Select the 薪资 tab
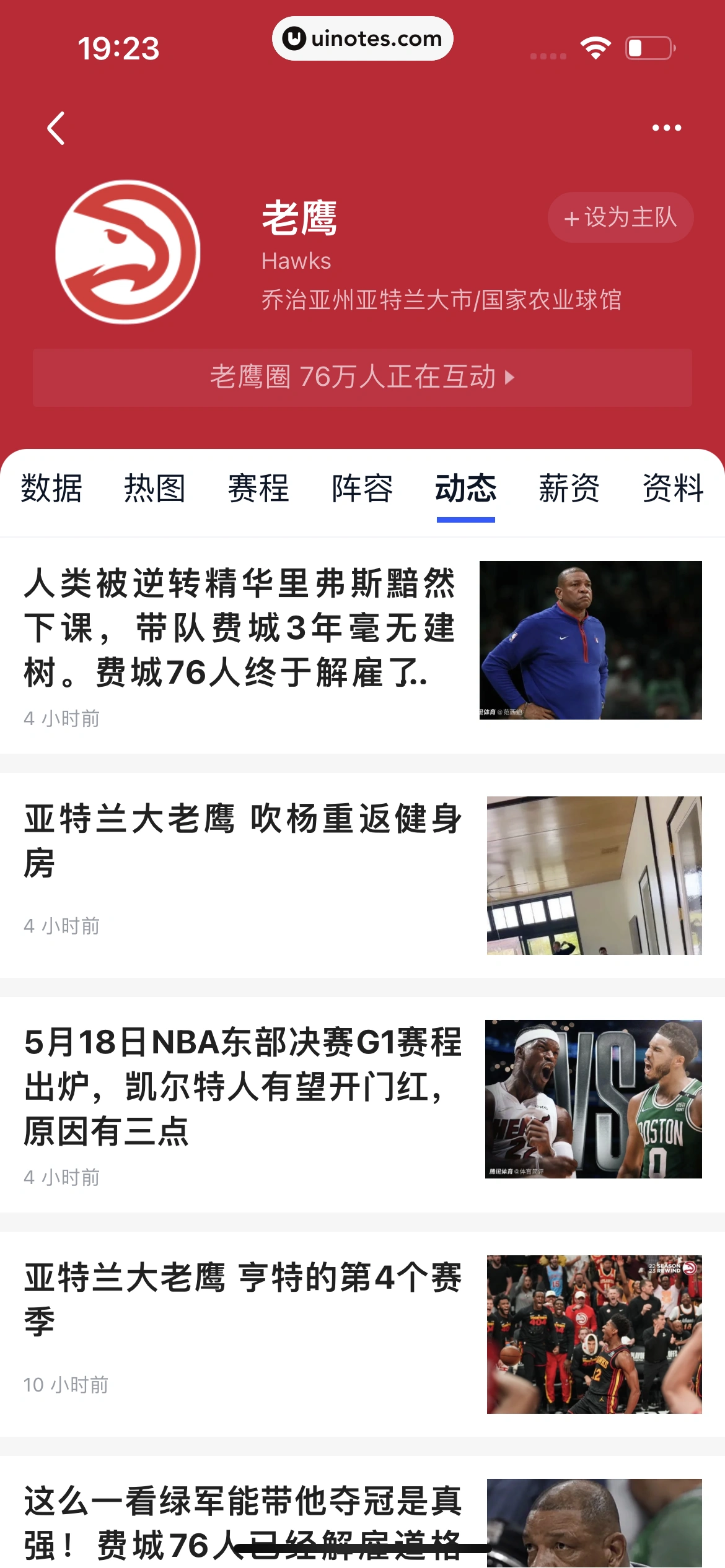 point(568,489)
